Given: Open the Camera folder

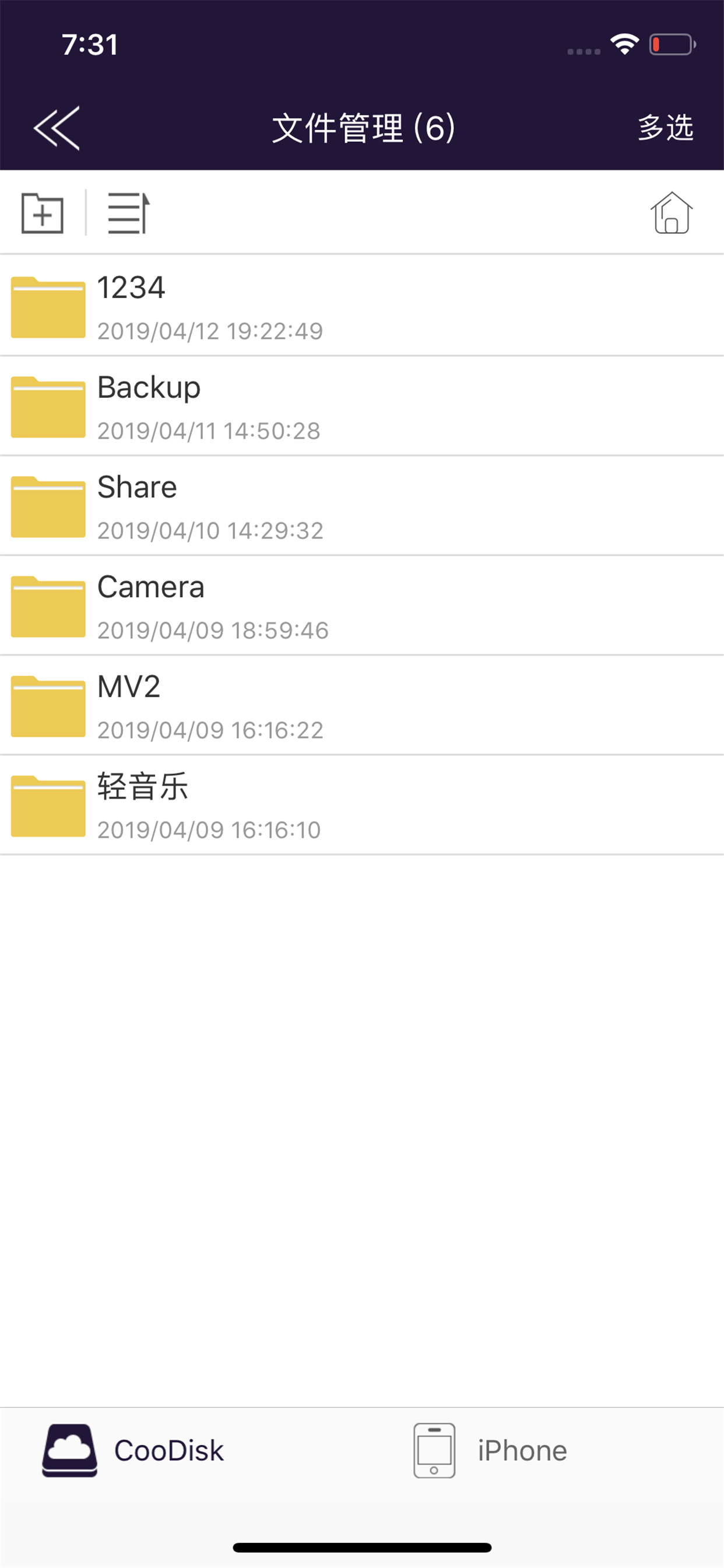Looking at the screenshot, I should click(362, 605).
